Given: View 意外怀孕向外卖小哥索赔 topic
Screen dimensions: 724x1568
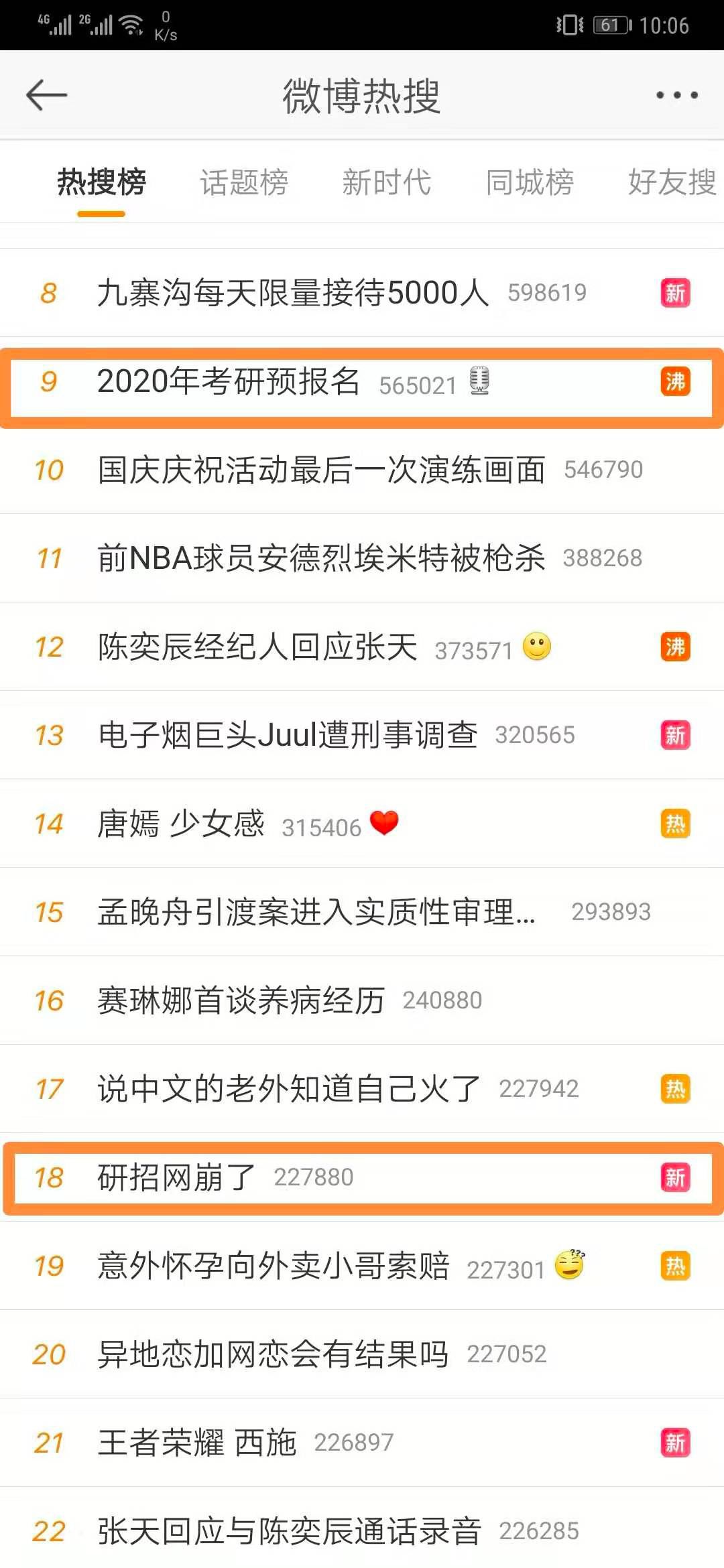Looking at the screenshot, I should (x=362, y=1266).
